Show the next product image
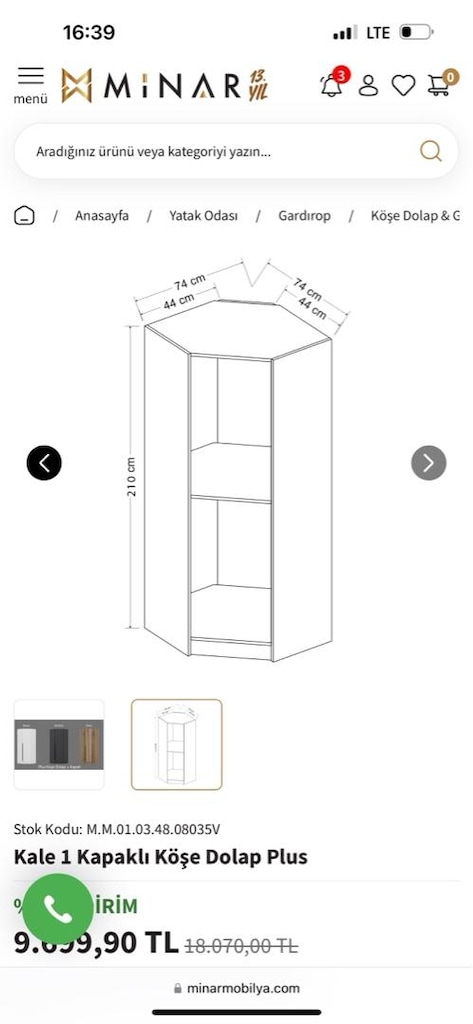 429,463
